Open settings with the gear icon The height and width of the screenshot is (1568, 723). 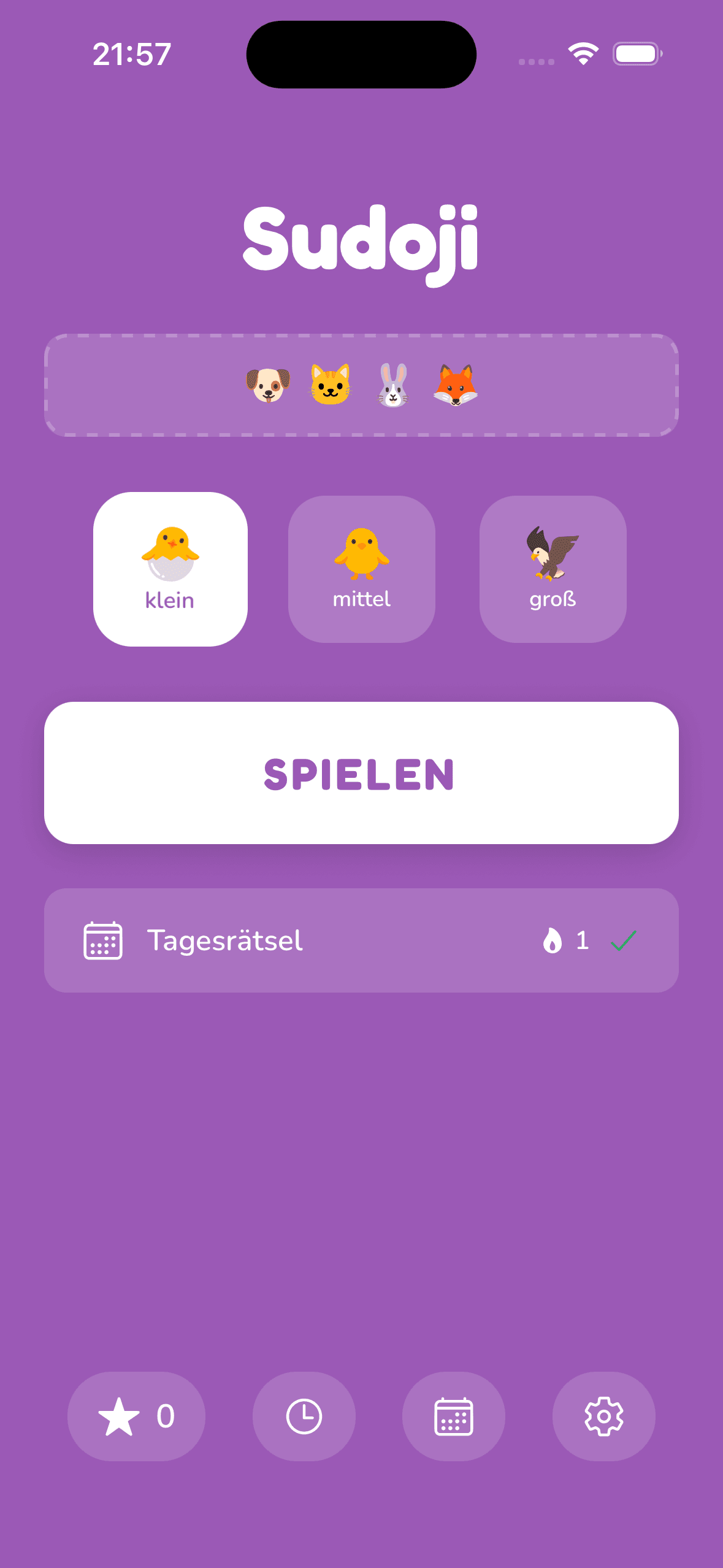(x=603, y=1416)
